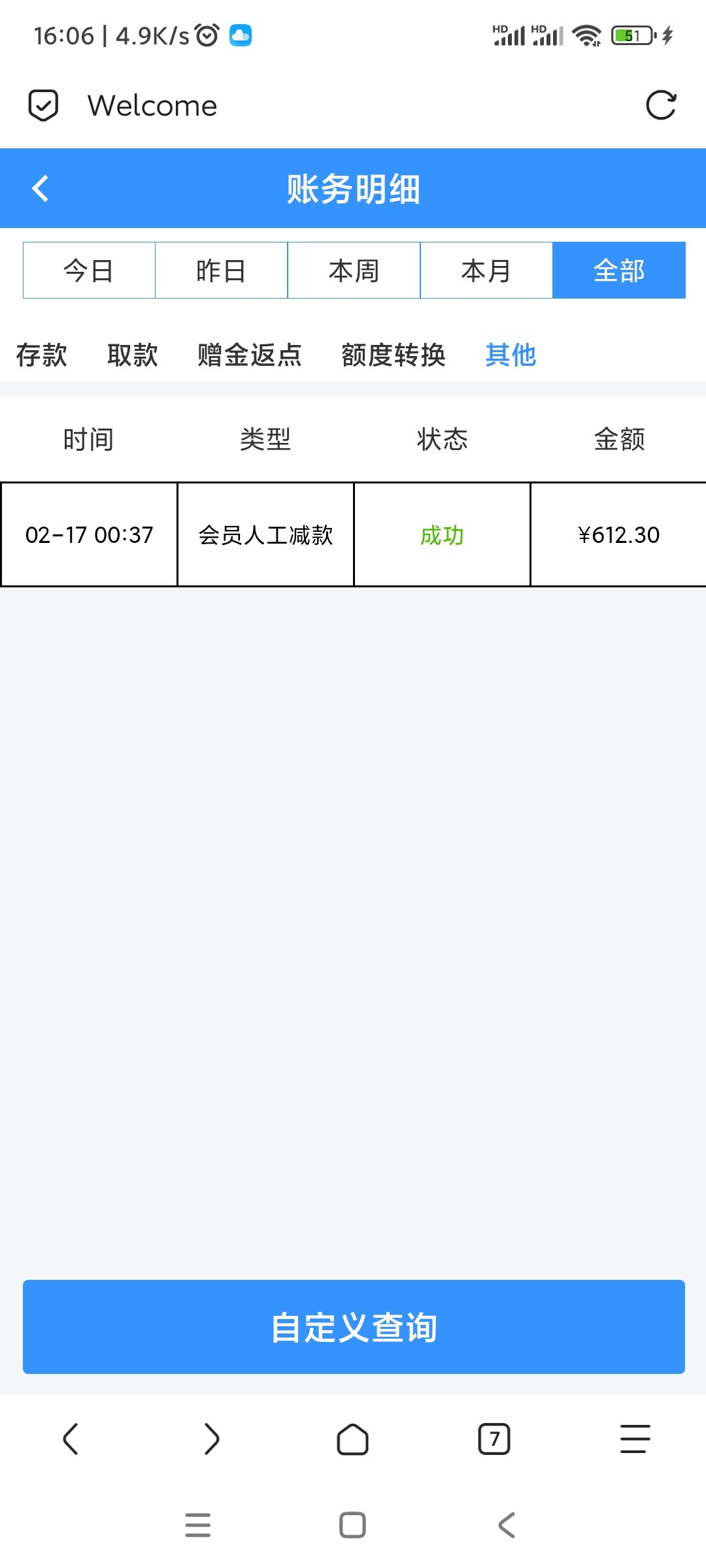706x1568 pixels.
Task: Select the 全部 time range
Action: tap(619, 270)
